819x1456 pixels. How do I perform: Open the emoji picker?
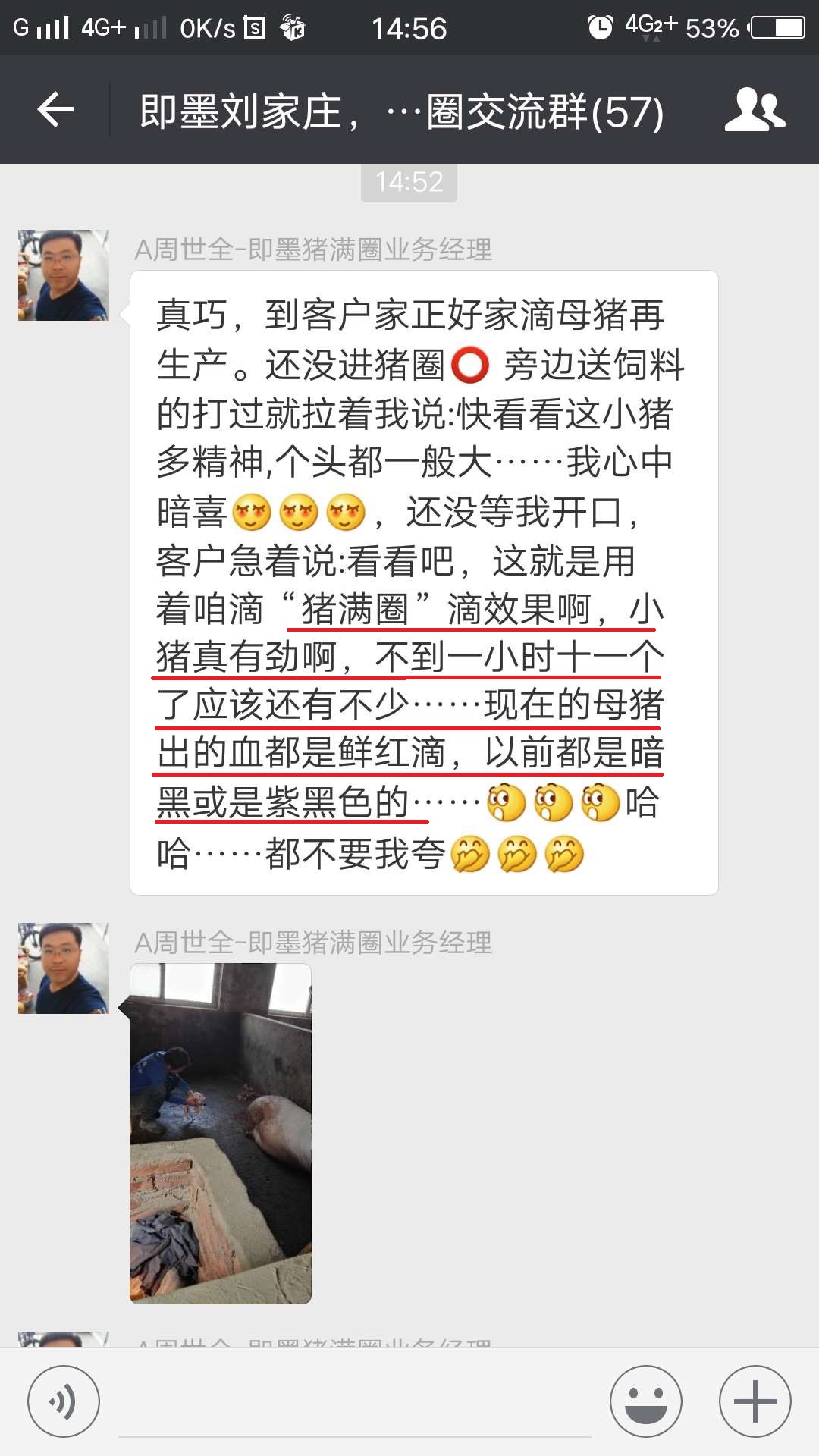(646, 1401)
